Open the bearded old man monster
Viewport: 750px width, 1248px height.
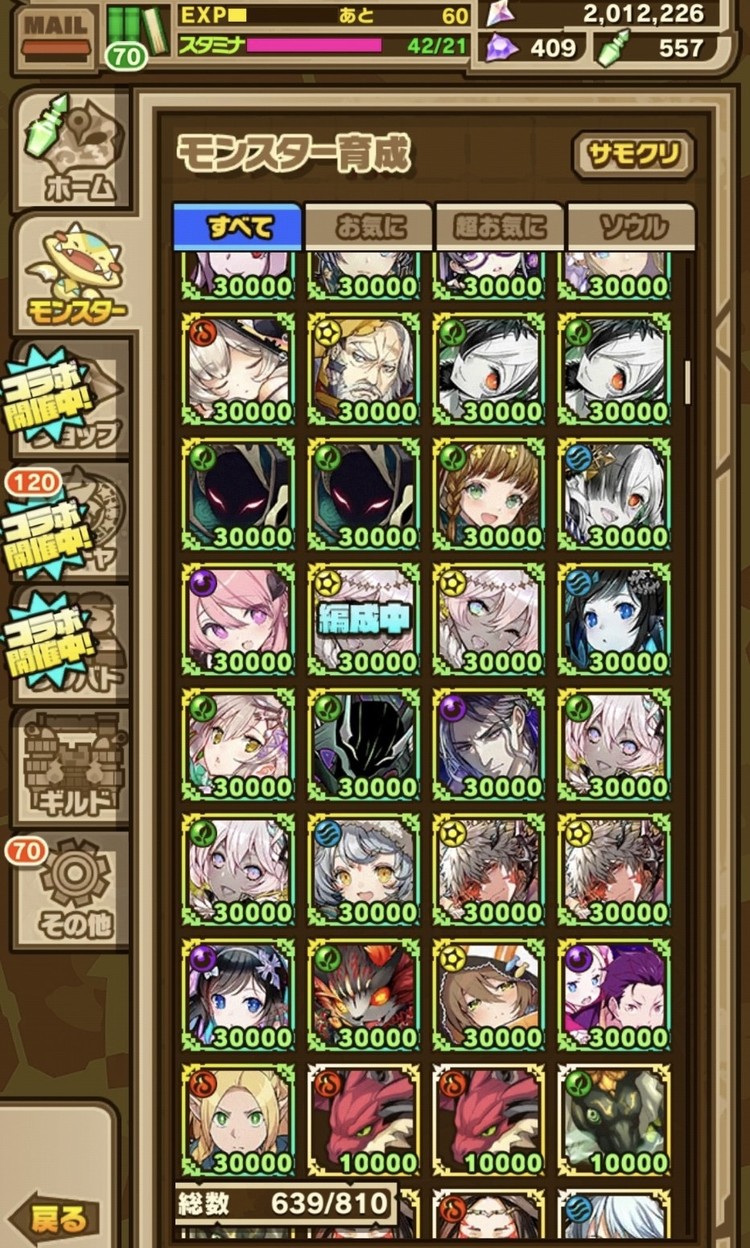(363, 370)
